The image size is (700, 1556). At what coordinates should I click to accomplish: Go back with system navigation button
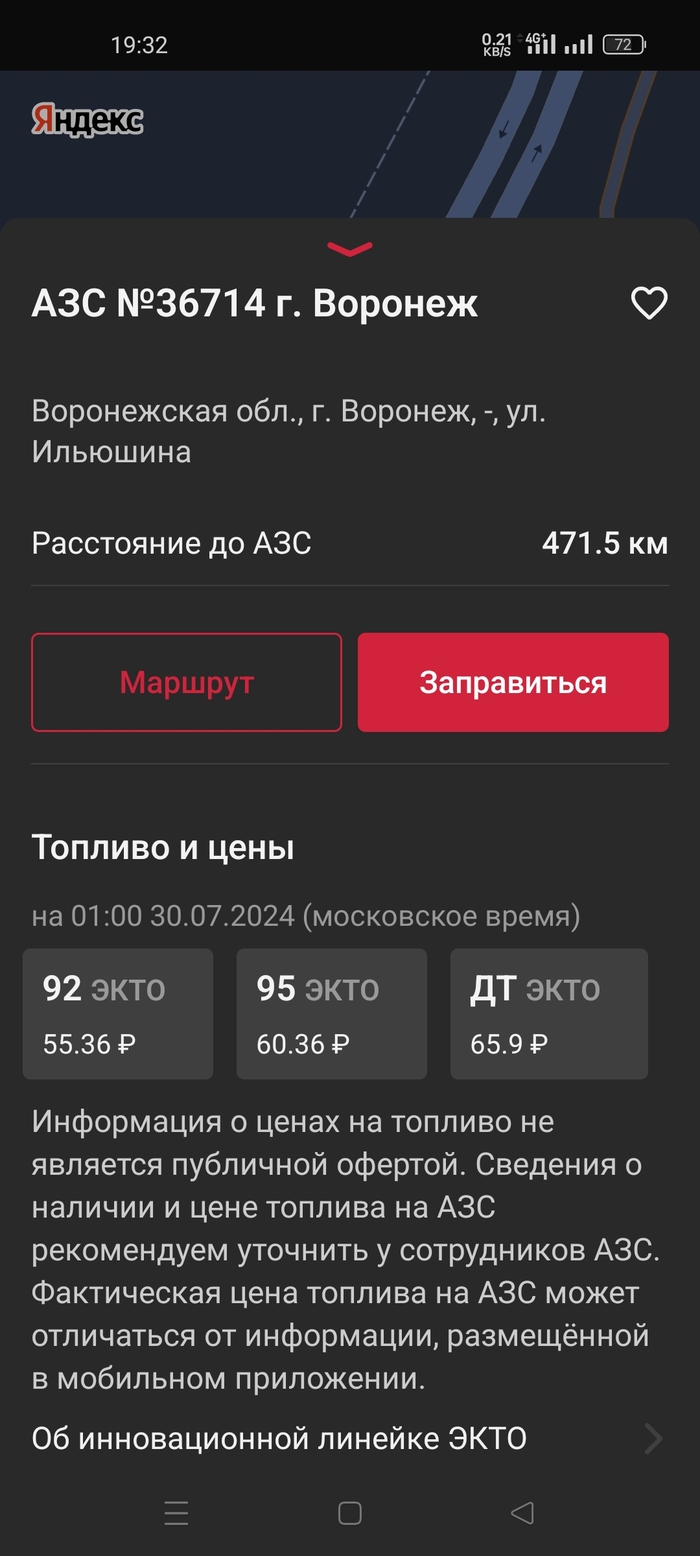click(522, 1513)
